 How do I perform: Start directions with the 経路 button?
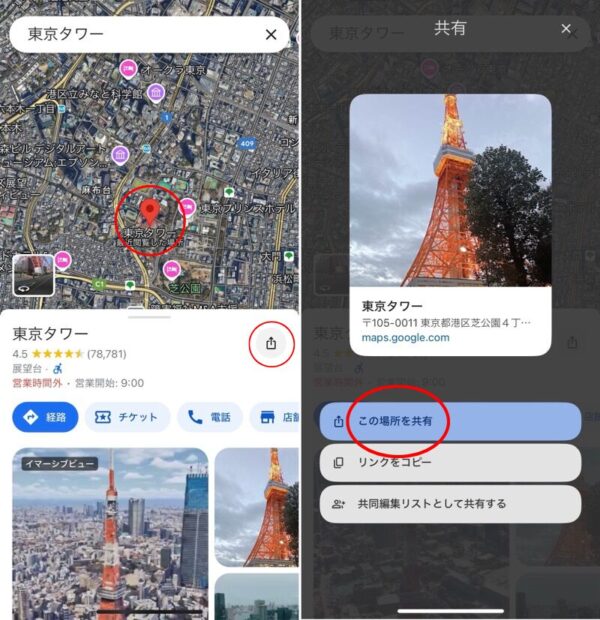[43, 417]
